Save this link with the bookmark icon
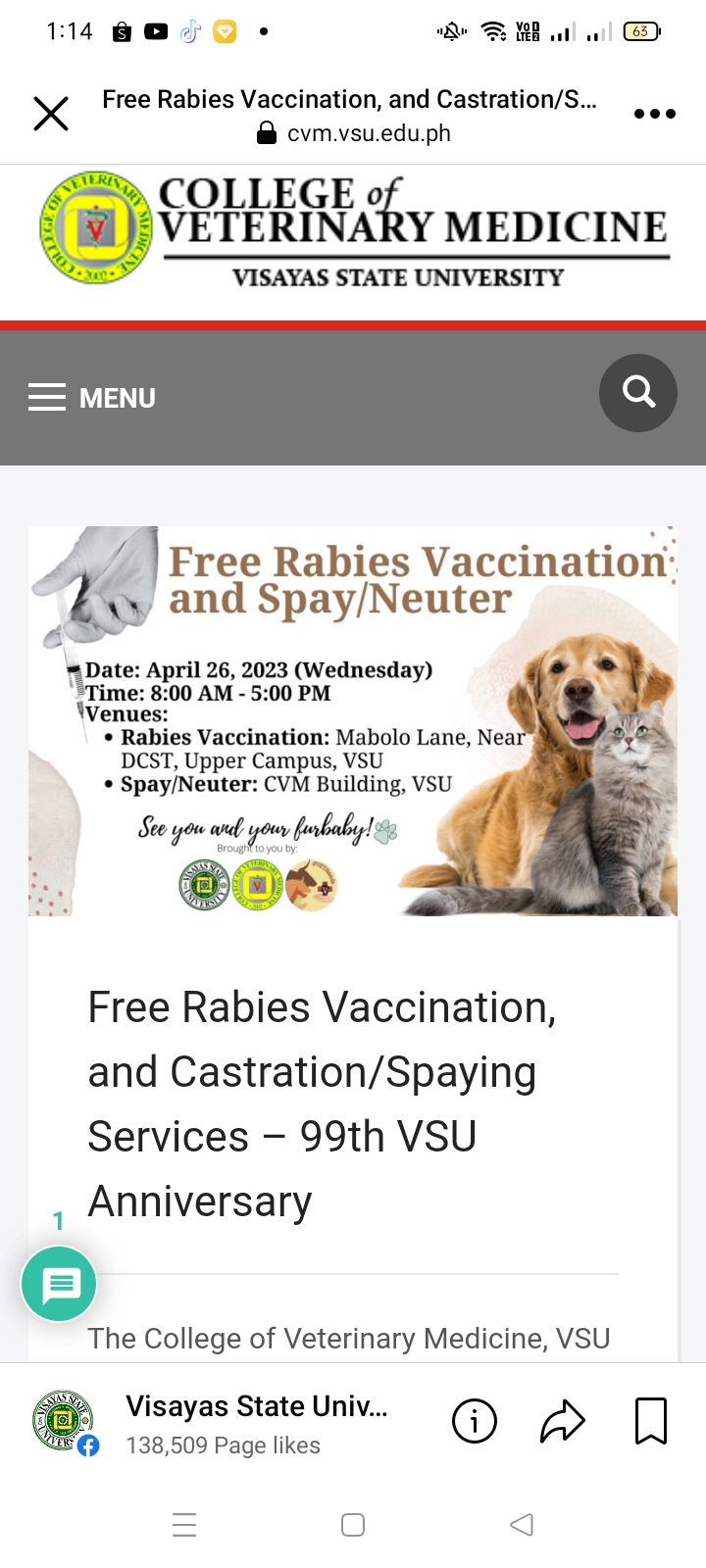 [651, 1421]
